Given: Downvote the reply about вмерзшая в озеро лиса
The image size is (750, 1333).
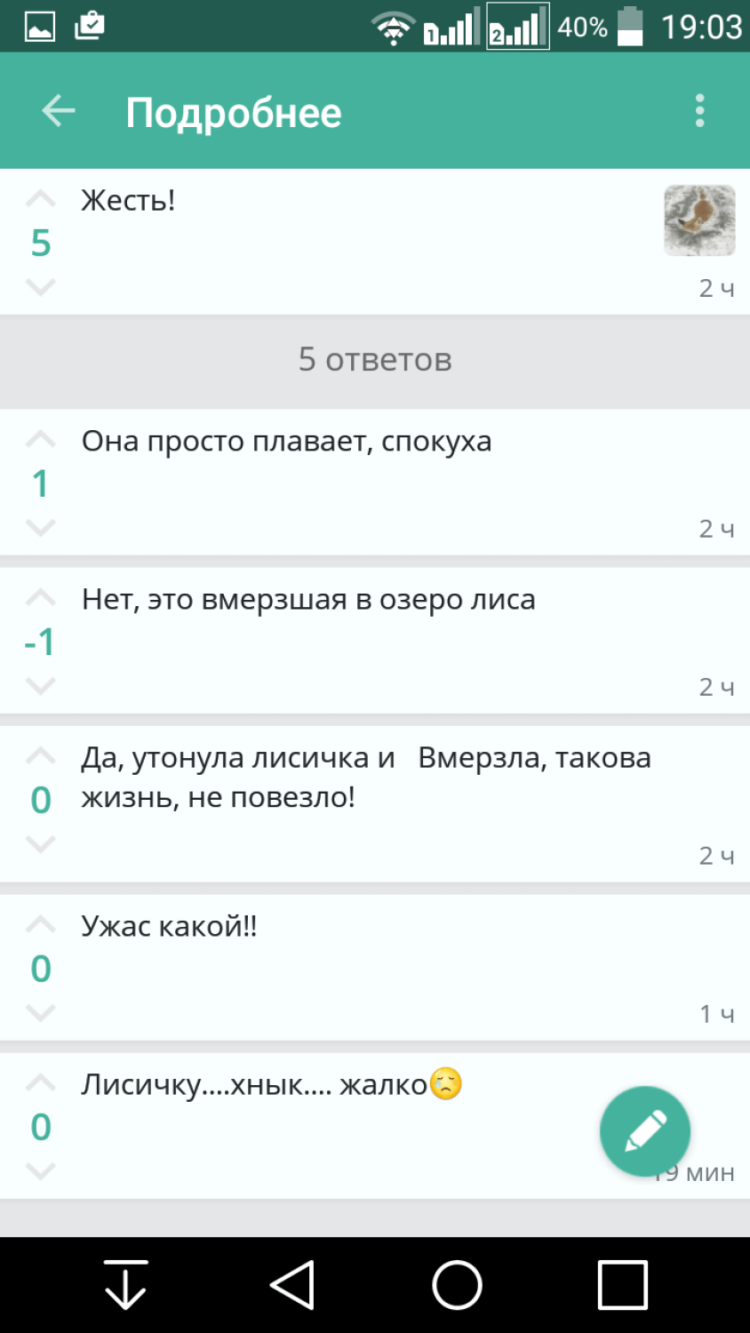Looking at the screenshot, I should pyautogui.click(x=40, y=686).
